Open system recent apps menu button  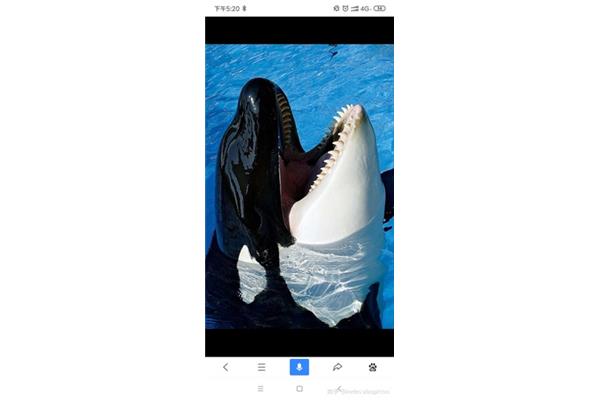pos(261,388)
